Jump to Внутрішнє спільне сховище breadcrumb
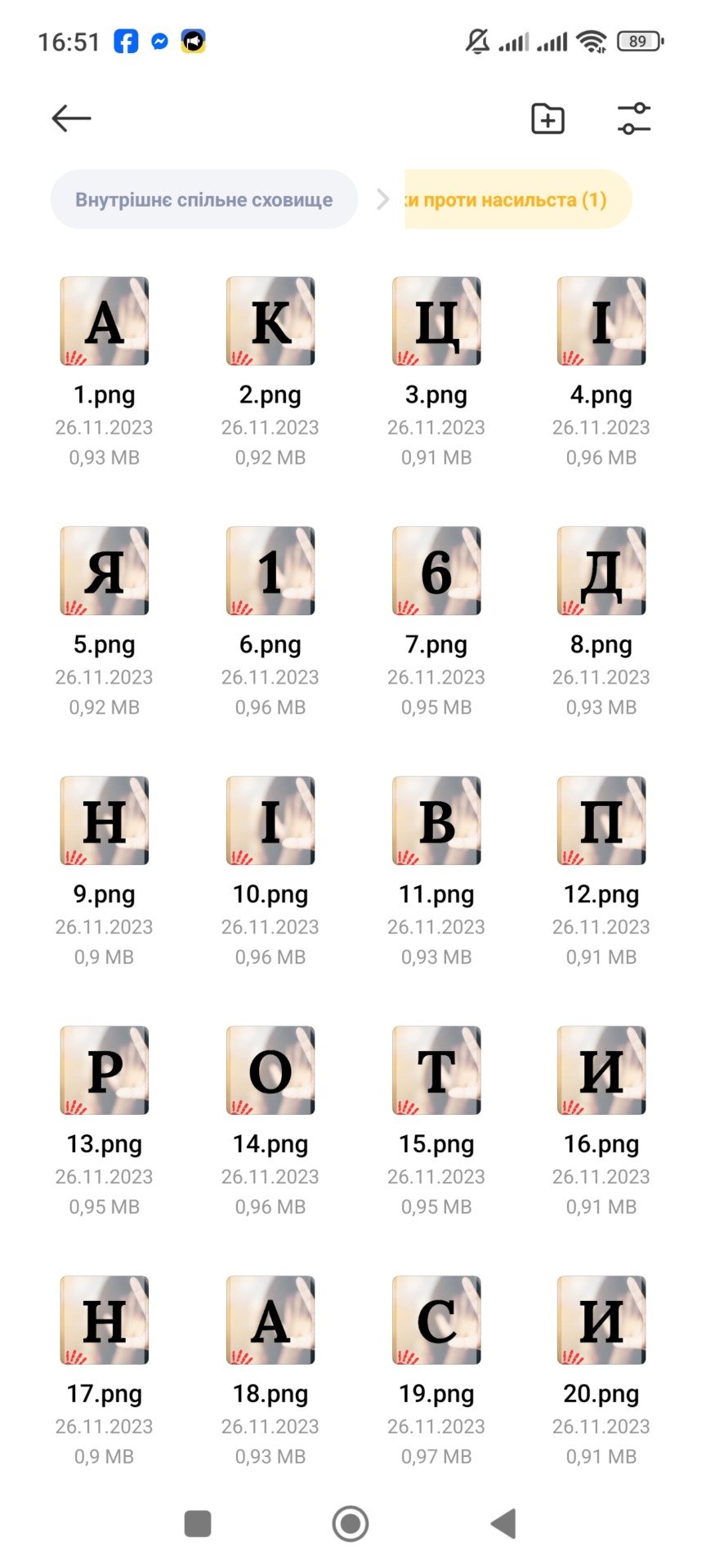 (x=203, y=200)
